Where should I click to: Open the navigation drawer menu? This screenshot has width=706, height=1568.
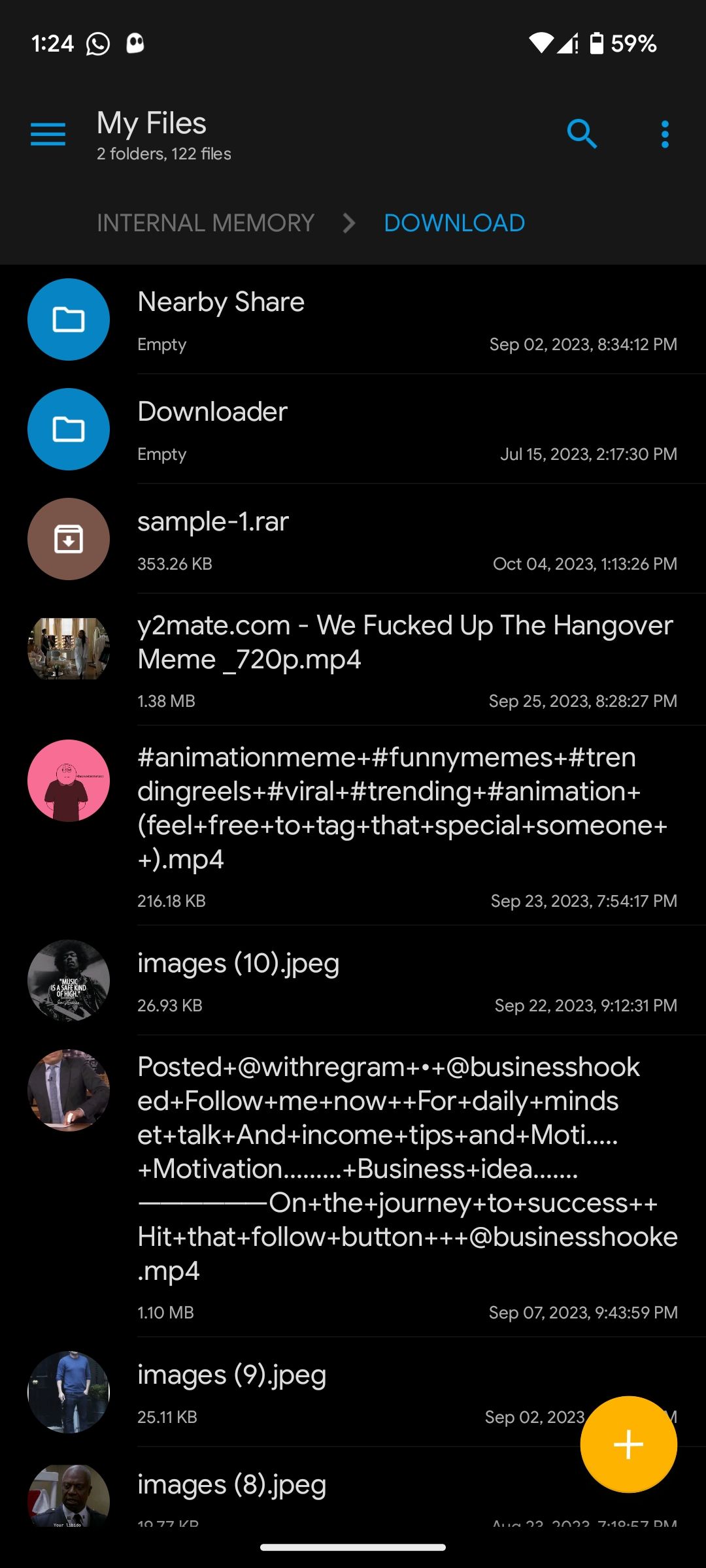(48, 135)
